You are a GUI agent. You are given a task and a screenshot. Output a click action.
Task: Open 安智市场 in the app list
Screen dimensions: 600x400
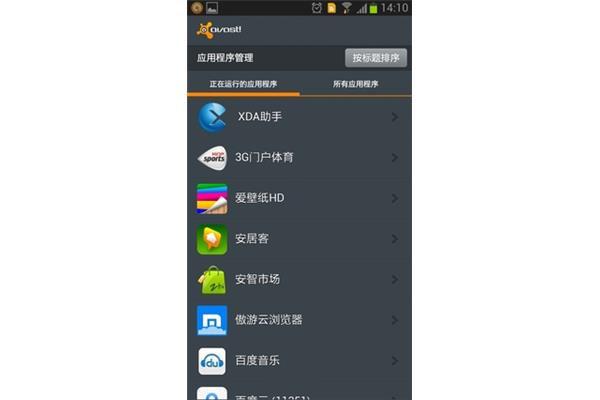coord(299,280)
